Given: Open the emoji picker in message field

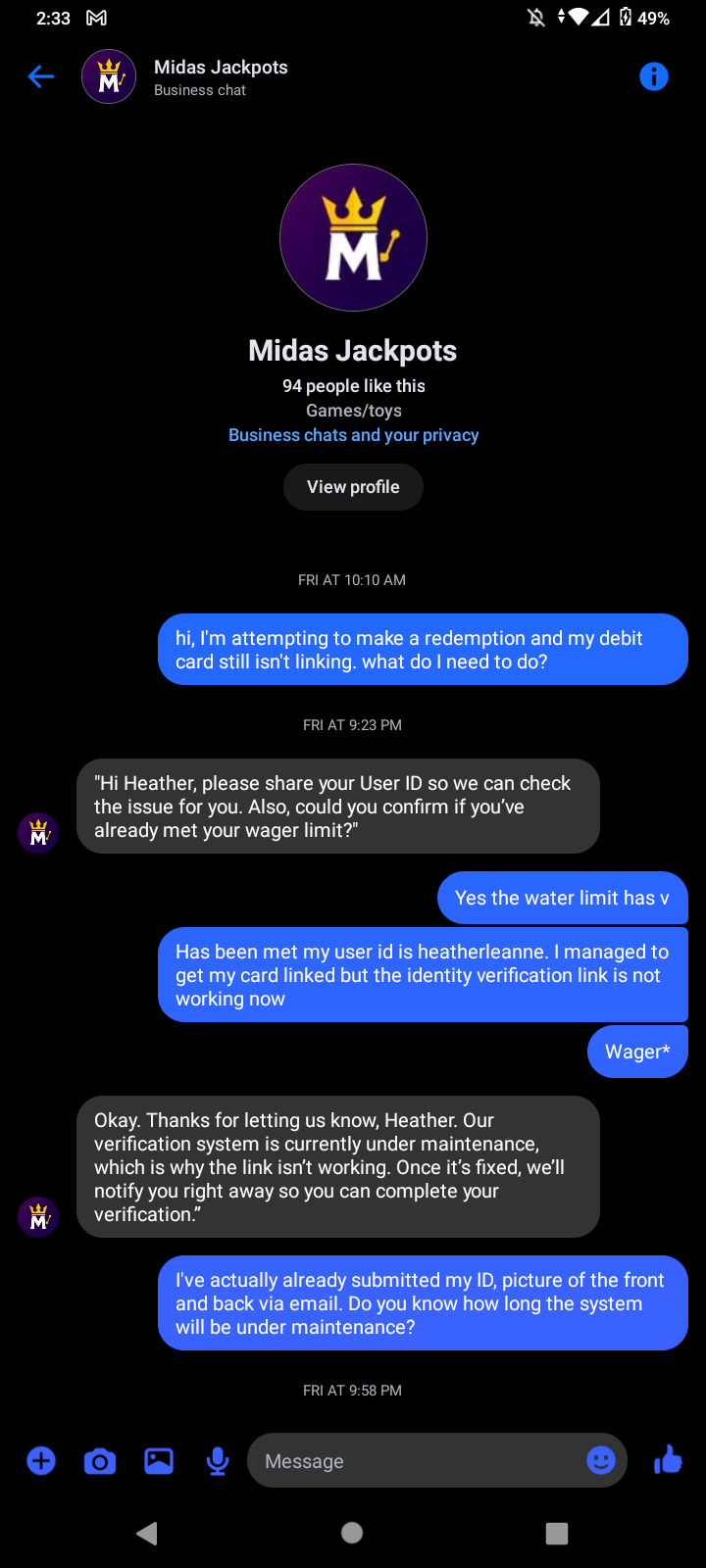Looking at the screenshot, I should click(601, 1460).
